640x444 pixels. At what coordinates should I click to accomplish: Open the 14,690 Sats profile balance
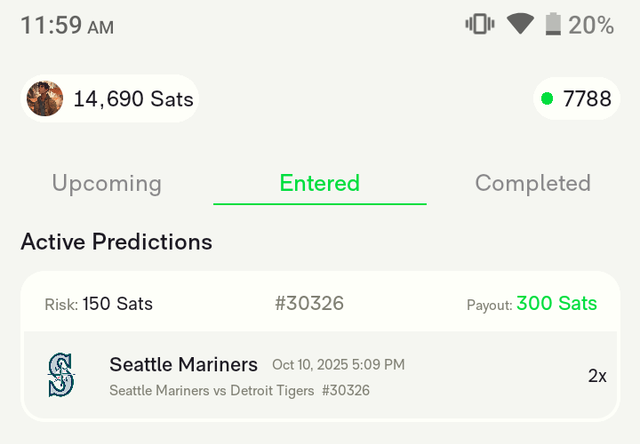(110, 99)
